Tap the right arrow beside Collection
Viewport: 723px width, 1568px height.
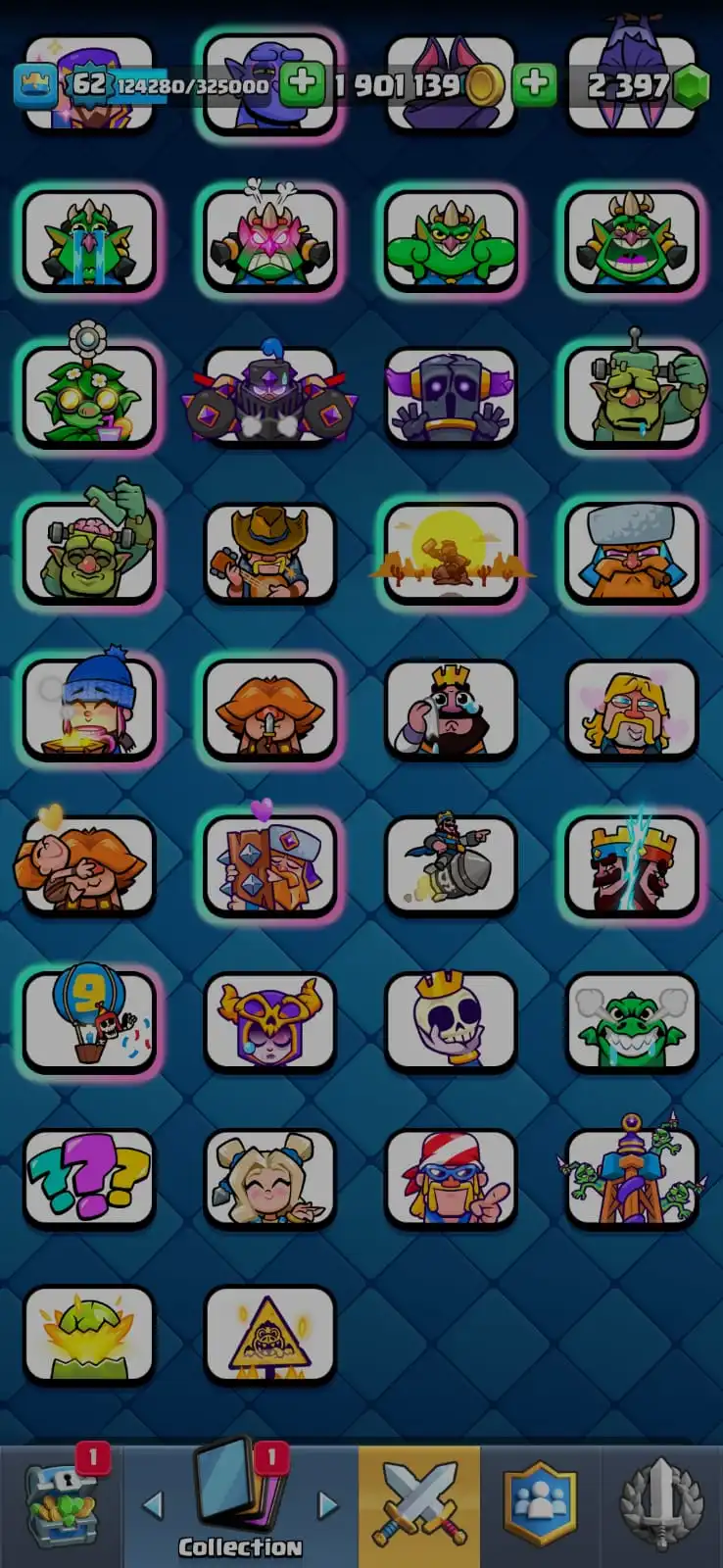point(328,1505)
